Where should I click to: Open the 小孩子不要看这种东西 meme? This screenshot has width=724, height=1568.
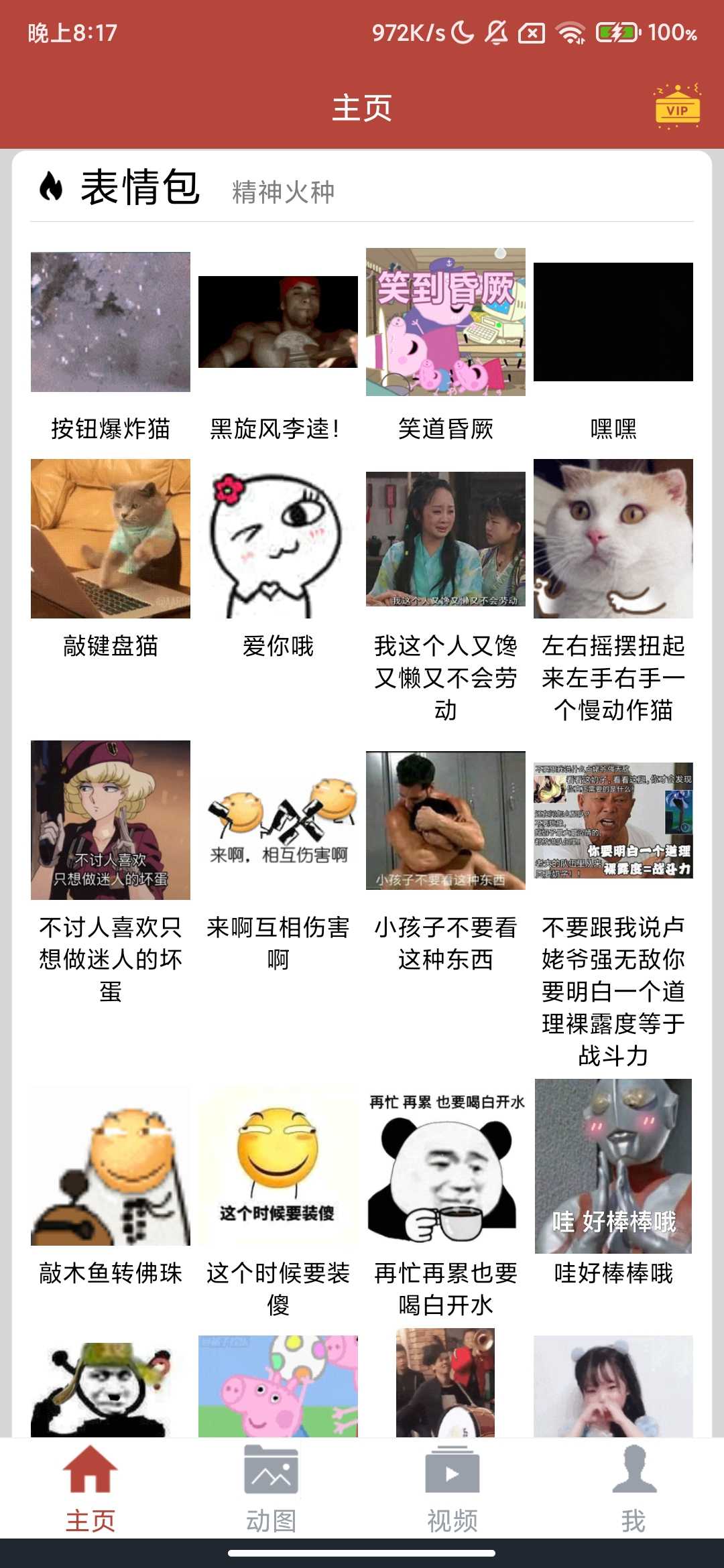(446, 820)
